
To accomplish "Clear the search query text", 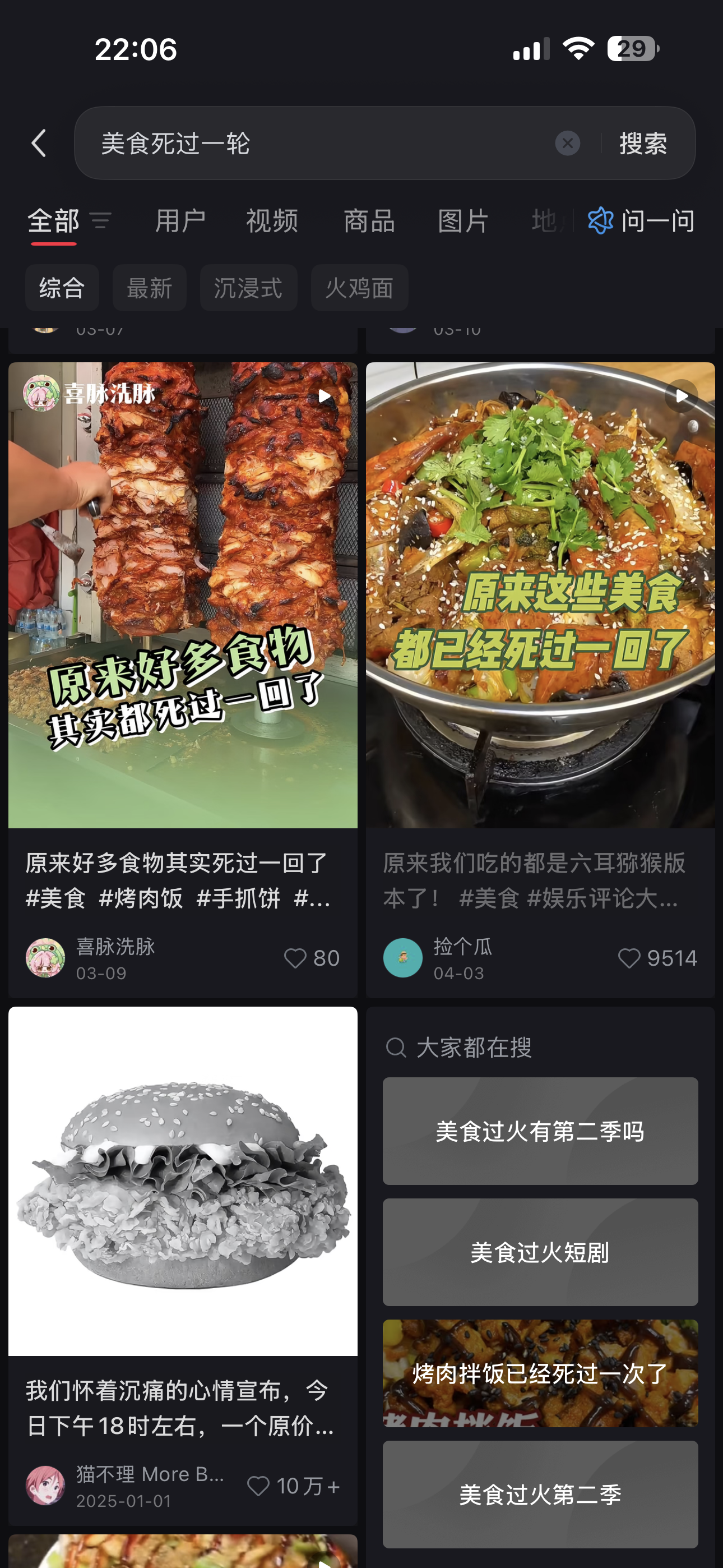I will point(567,144).
